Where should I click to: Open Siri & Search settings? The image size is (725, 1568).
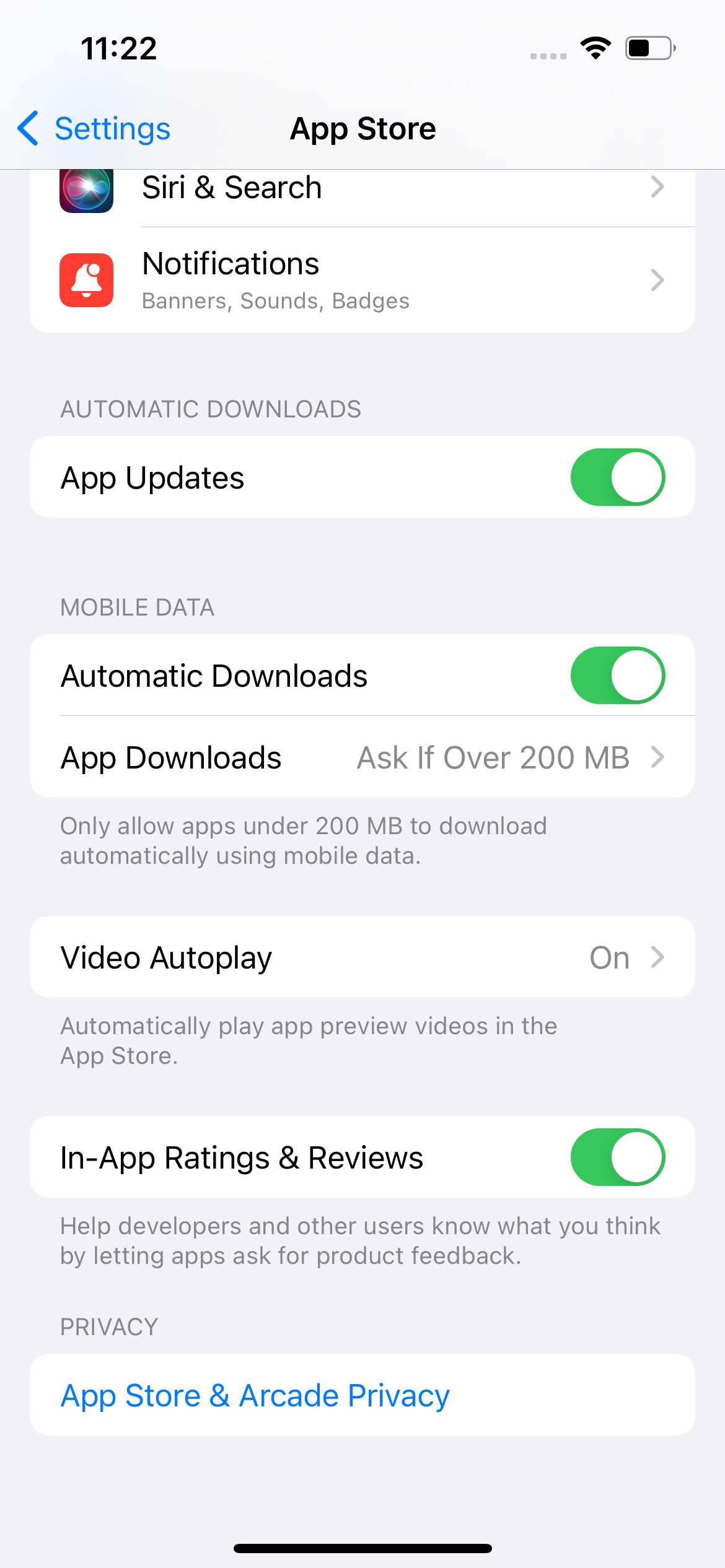362,188
